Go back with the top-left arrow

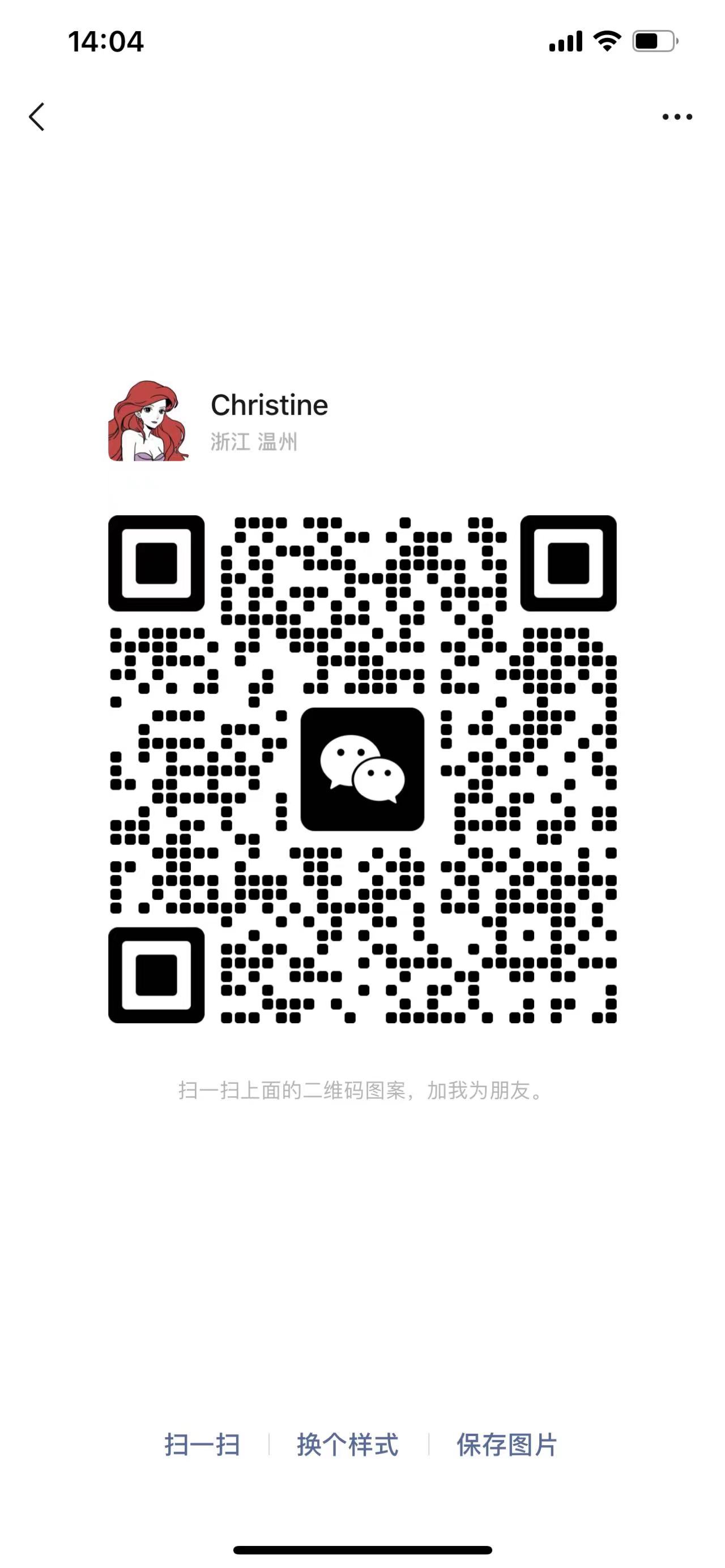36,116
